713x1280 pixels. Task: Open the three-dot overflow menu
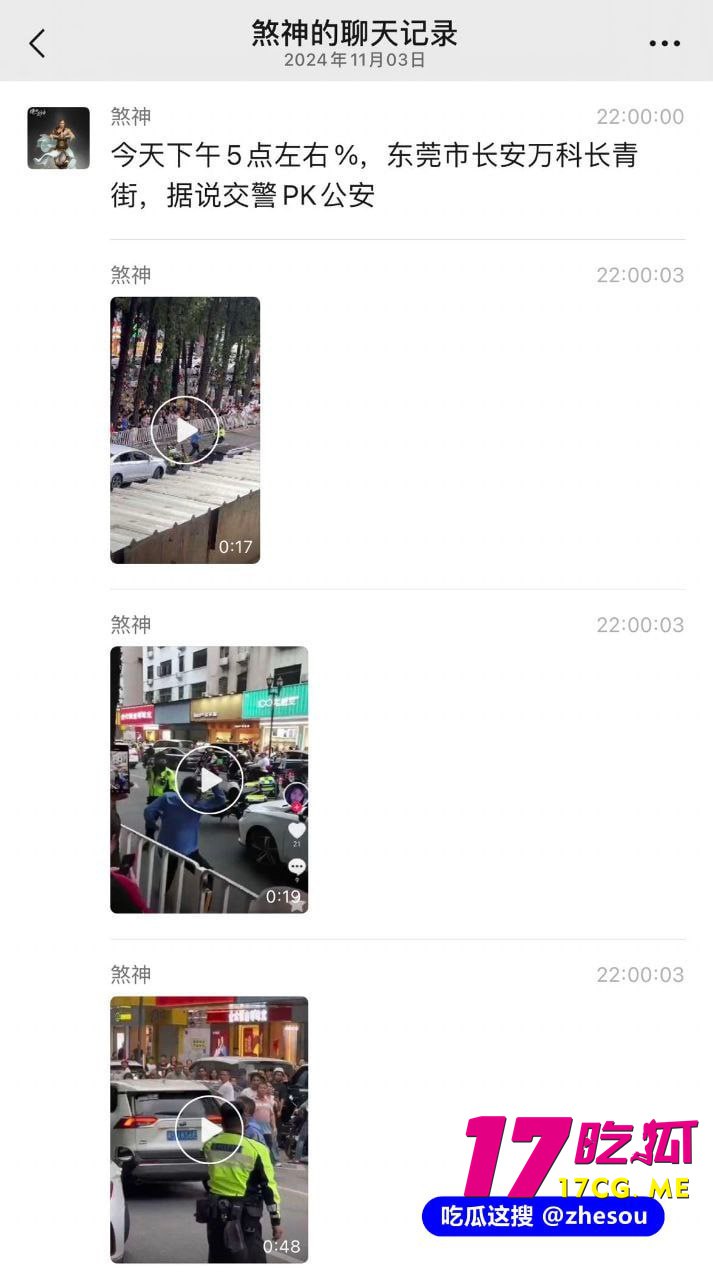[x=664, y=44]
